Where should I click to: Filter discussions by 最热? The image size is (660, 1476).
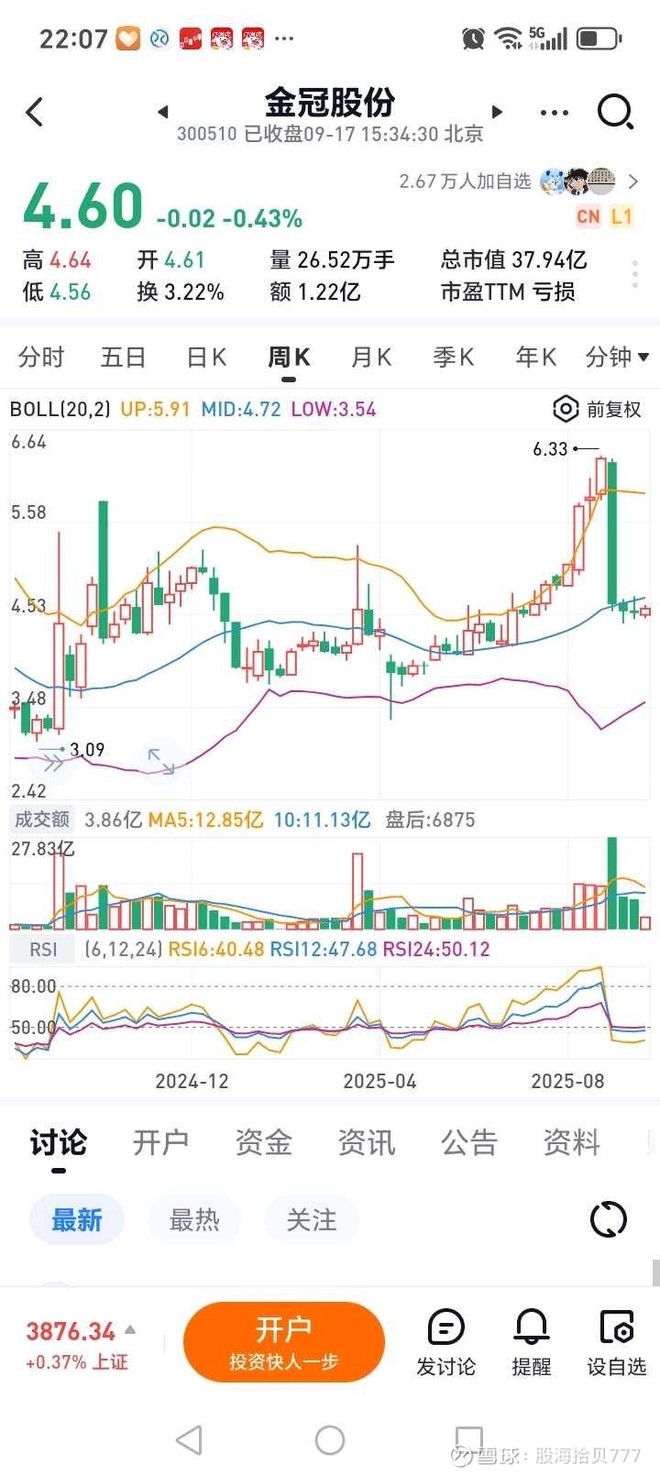pos(194,1220)
